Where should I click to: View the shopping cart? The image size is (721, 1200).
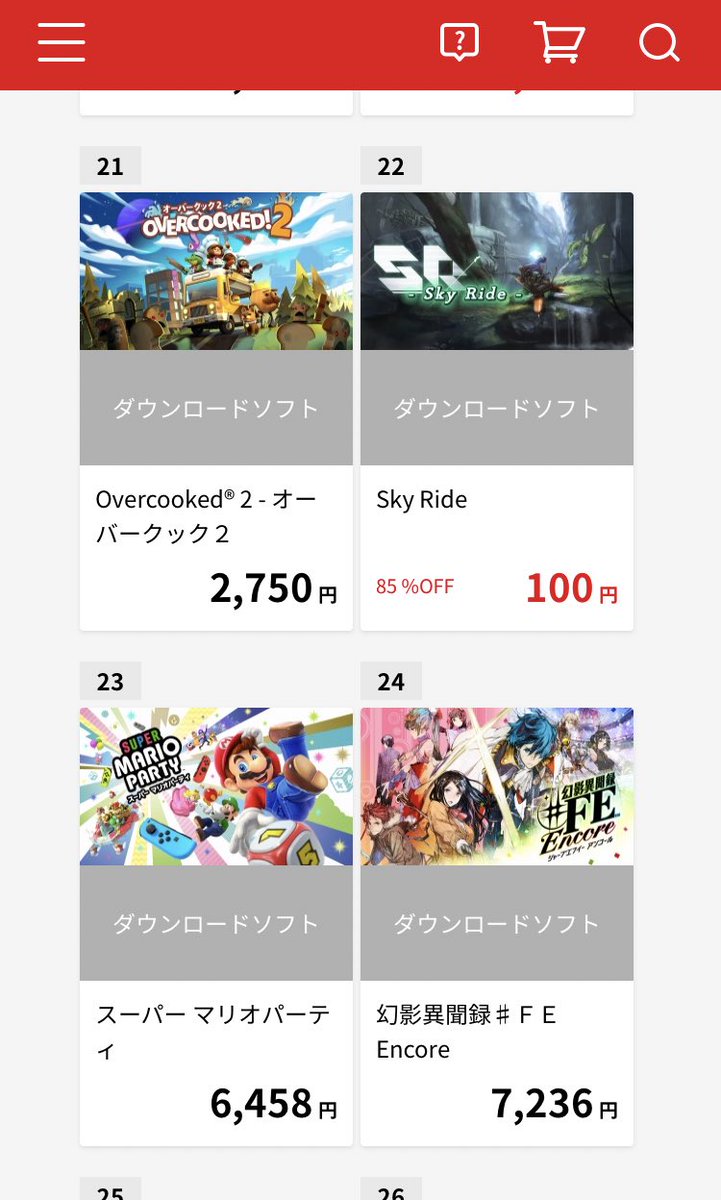[x=559, y=43]
